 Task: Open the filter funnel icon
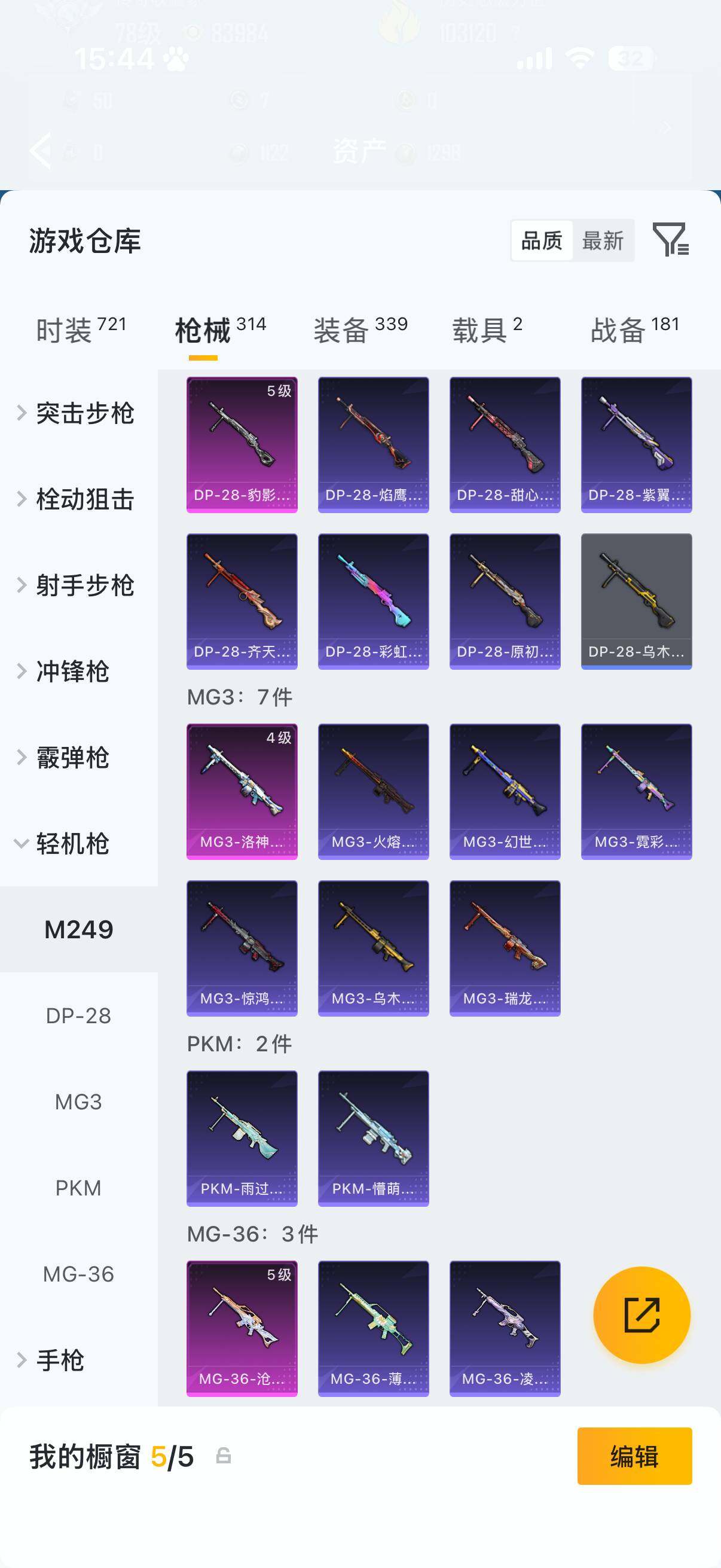point(670,239)
